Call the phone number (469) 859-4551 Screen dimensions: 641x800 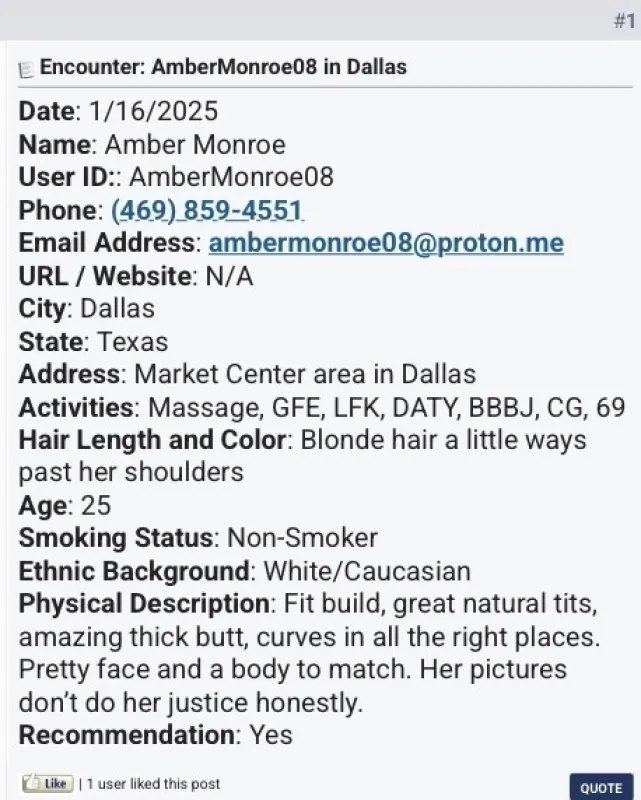pyautogui.click(x=207, y=211)
